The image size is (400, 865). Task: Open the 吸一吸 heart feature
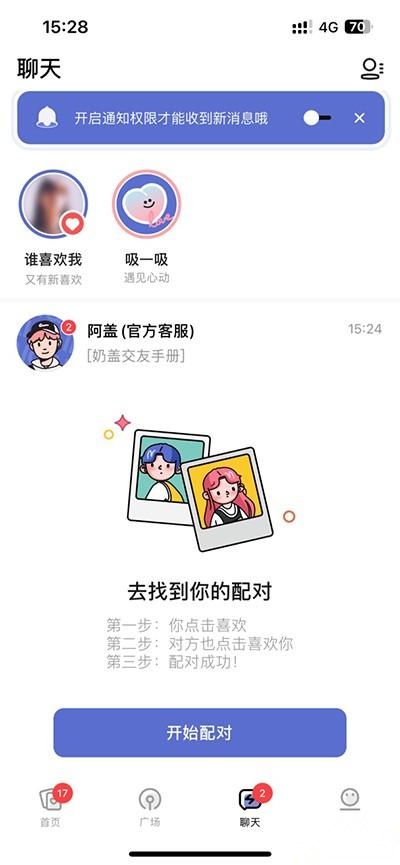[x=146, y=227]
